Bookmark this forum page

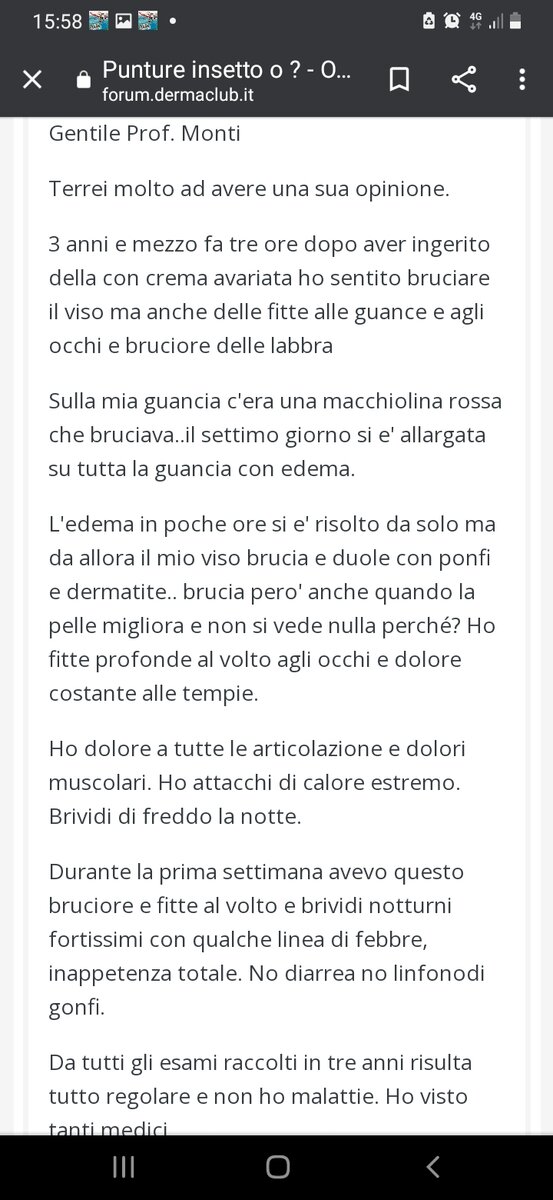tap(399, 80)
